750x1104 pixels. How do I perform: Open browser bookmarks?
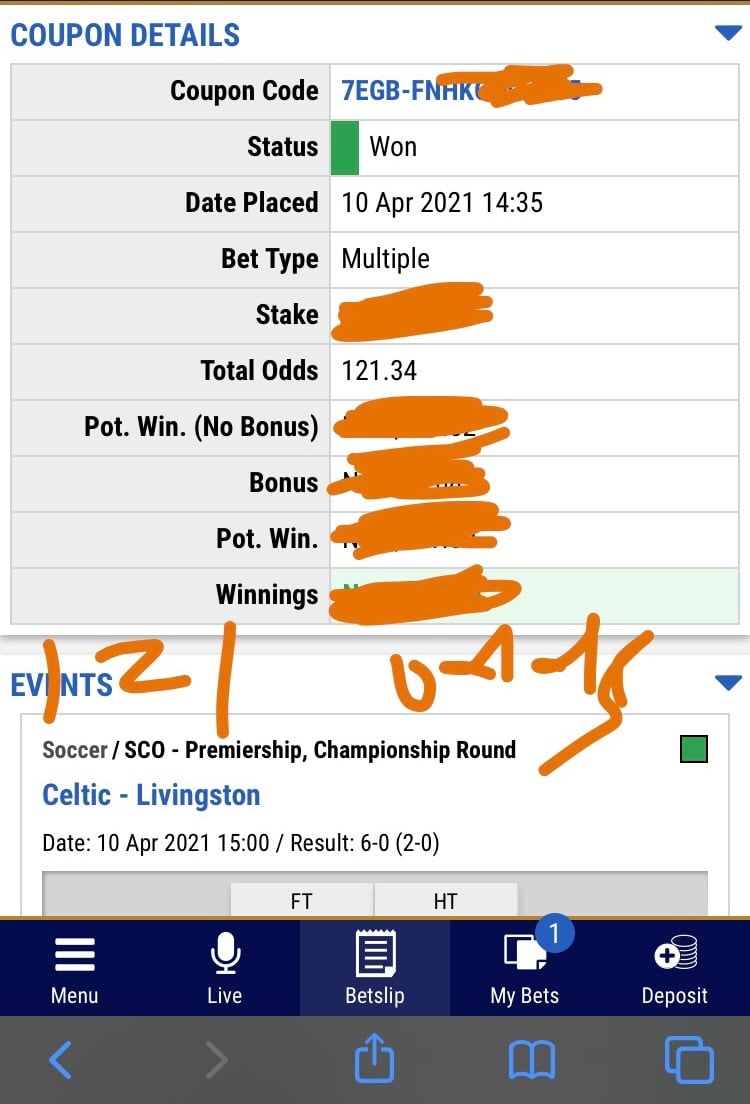point(531,1060)
